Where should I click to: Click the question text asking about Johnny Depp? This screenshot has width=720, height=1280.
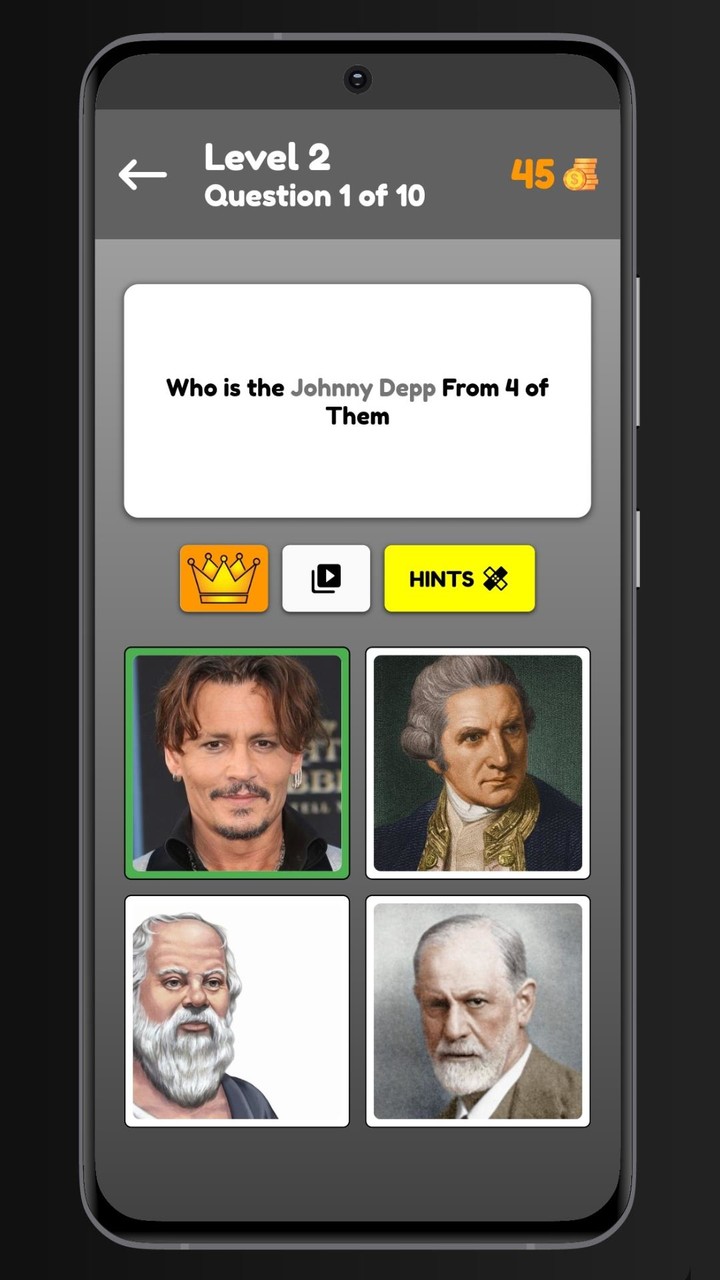click(357, 401)
